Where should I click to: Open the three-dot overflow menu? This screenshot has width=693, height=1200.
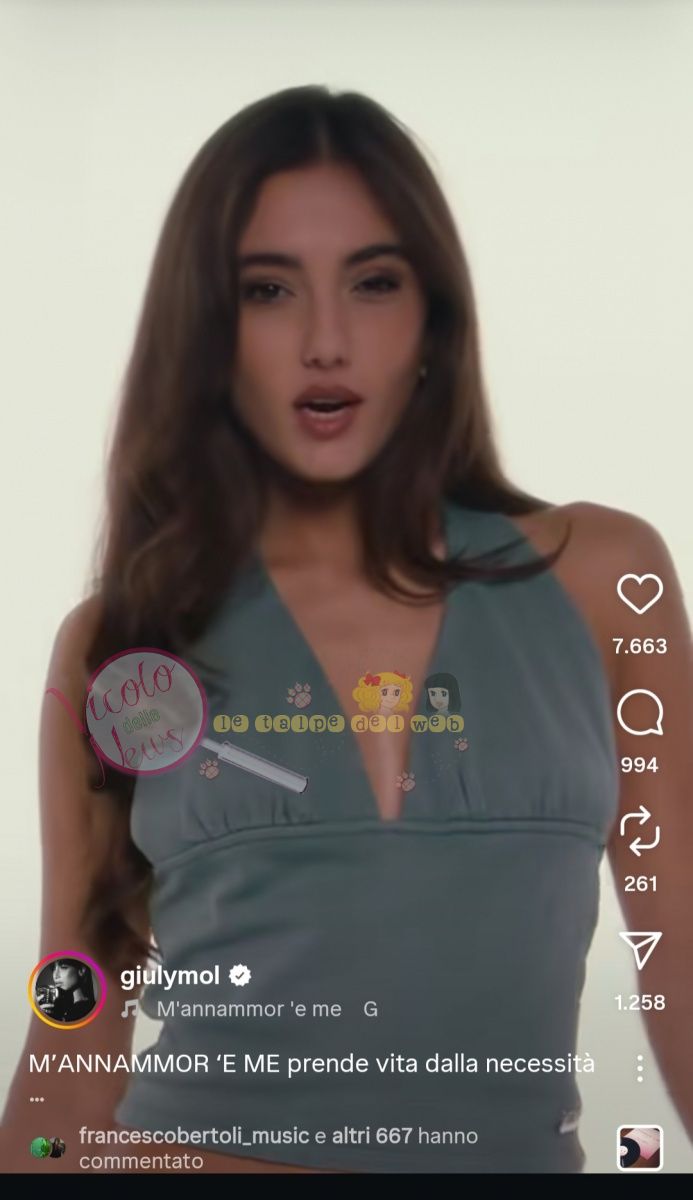click(639, 1067)
